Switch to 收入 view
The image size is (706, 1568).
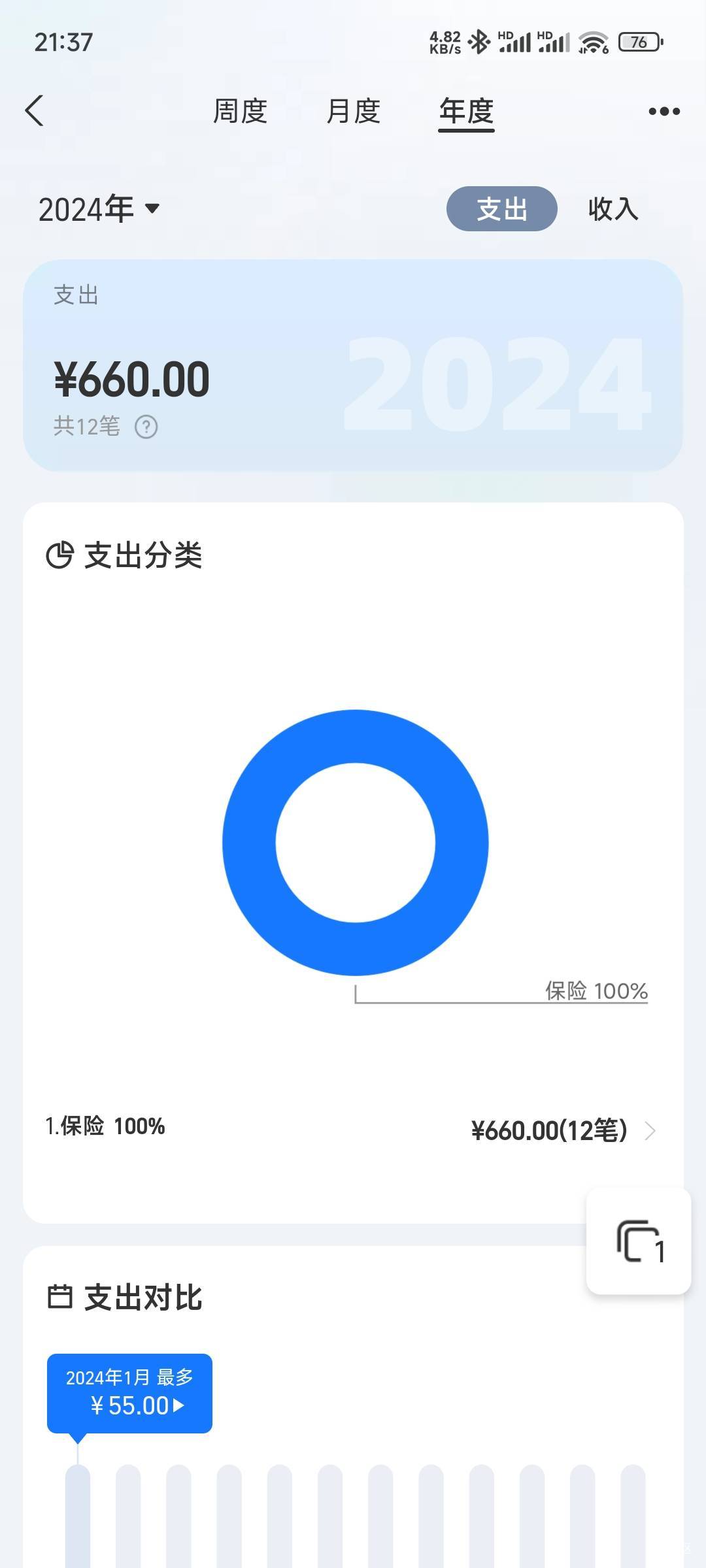click(613, 208)
